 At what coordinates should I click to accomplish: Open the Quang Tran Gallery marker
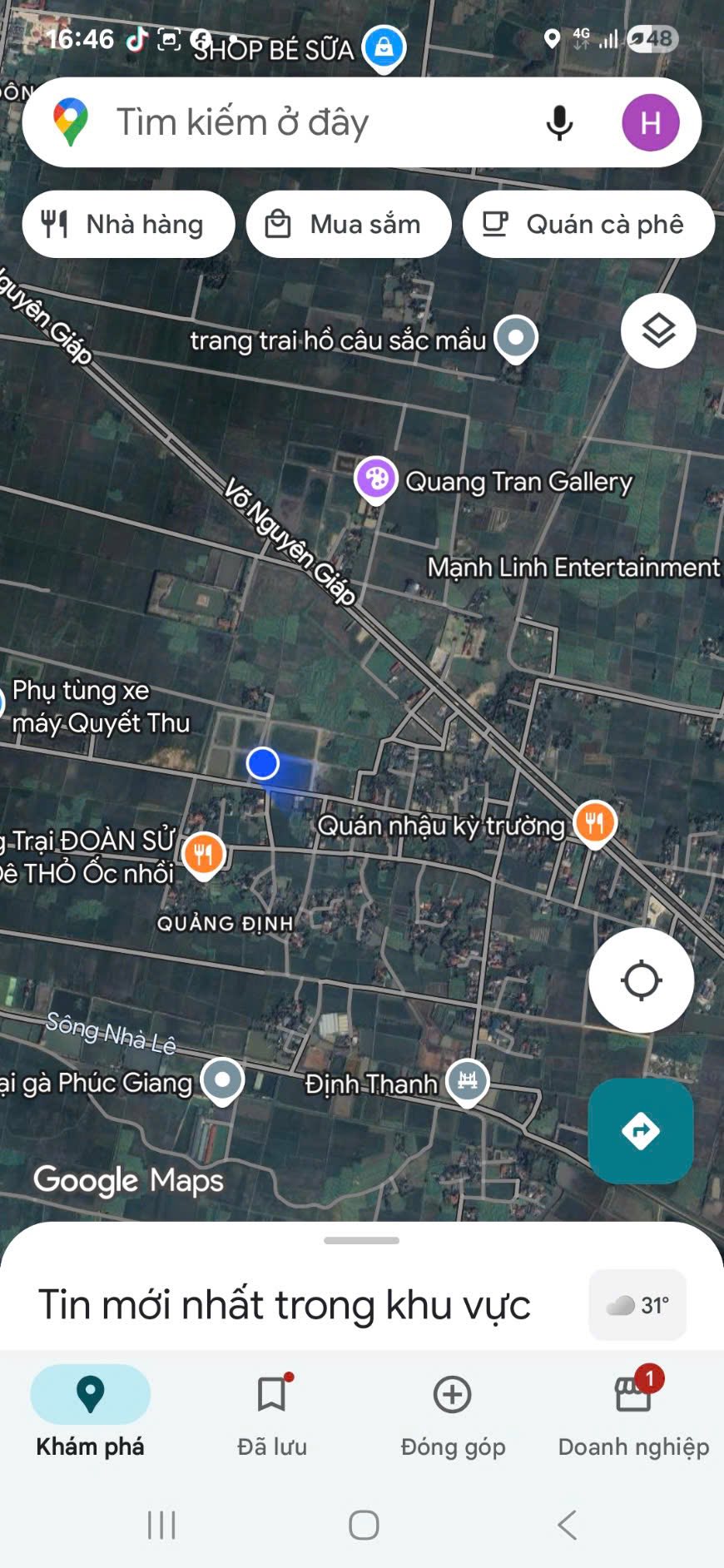tap(376, 480)
